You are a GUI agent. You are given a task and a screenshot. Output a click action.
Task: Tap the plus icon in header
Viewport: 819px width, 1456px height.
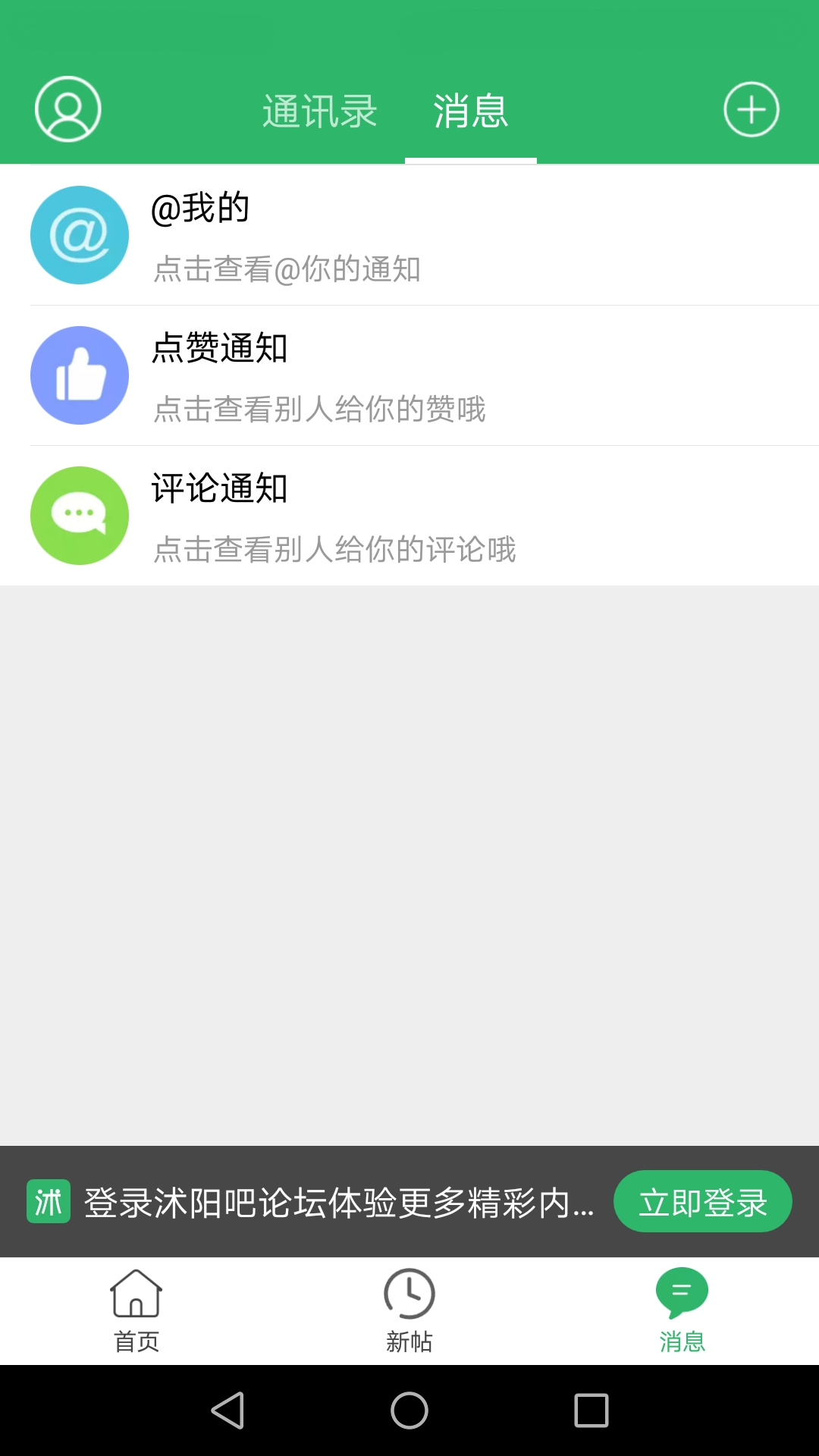click(x=751, y=109)
